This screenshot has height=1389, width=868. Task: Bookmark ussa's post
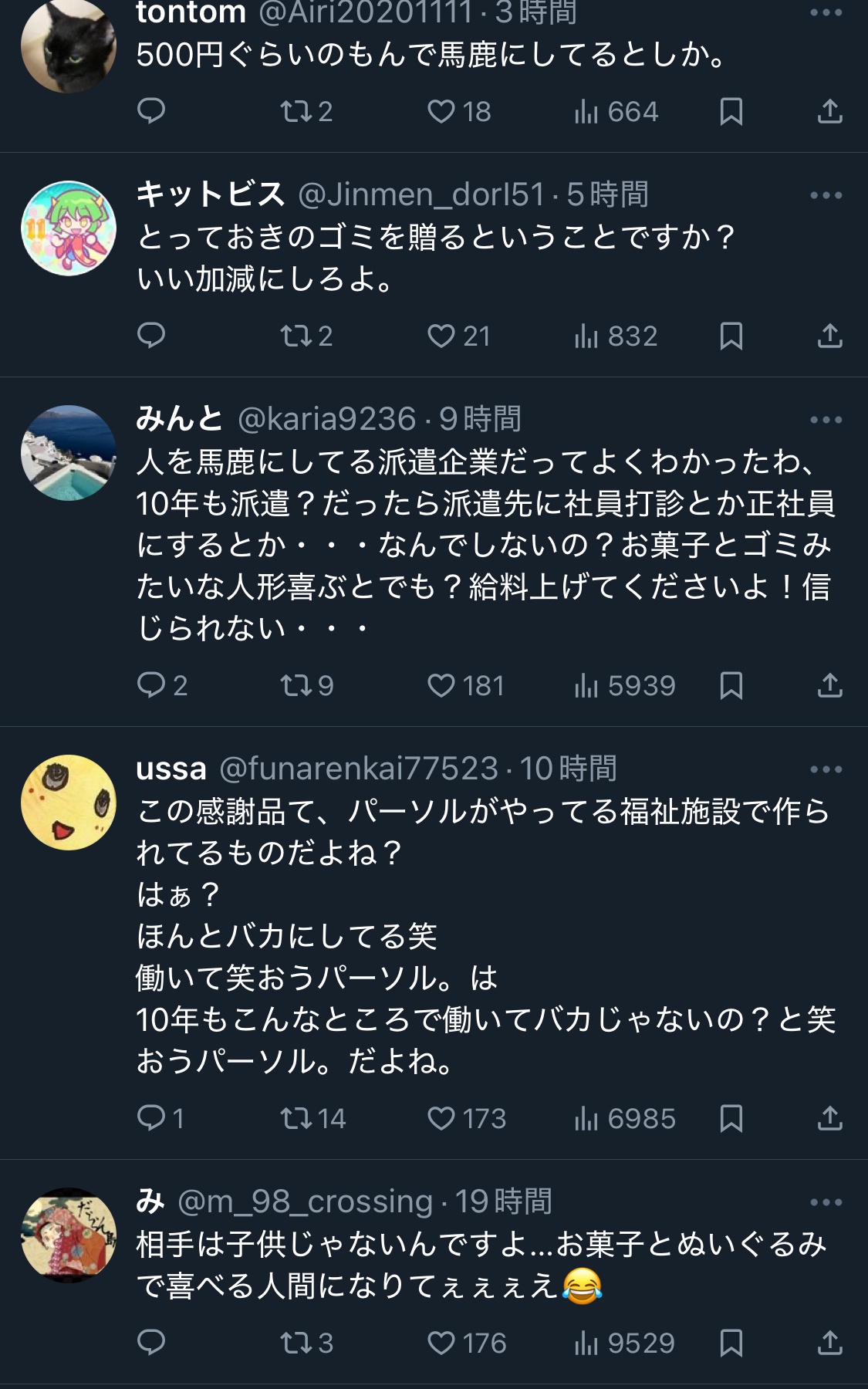pyautogui.click(x=731, y=1118)
